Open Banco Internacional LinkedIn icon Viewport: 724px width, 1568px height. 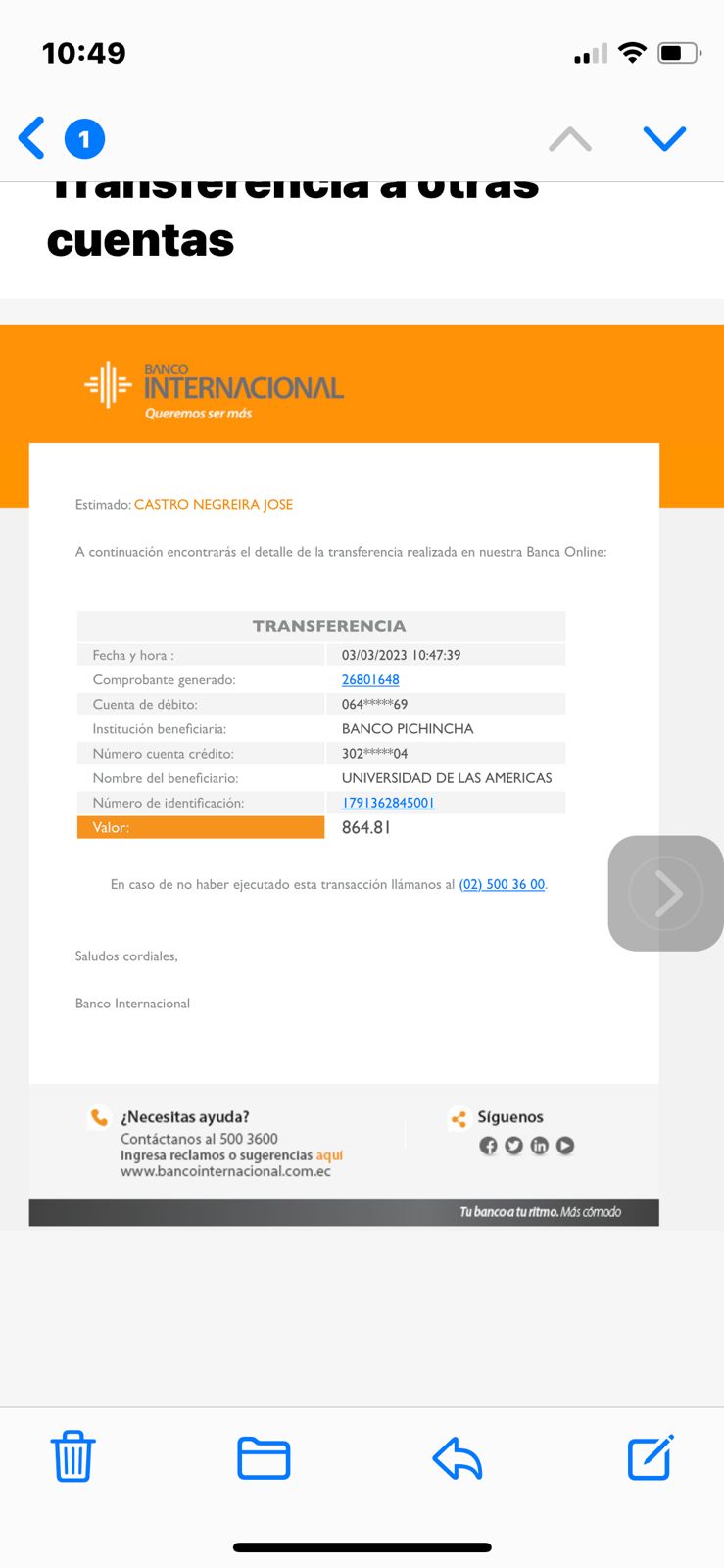(539, 1146)
